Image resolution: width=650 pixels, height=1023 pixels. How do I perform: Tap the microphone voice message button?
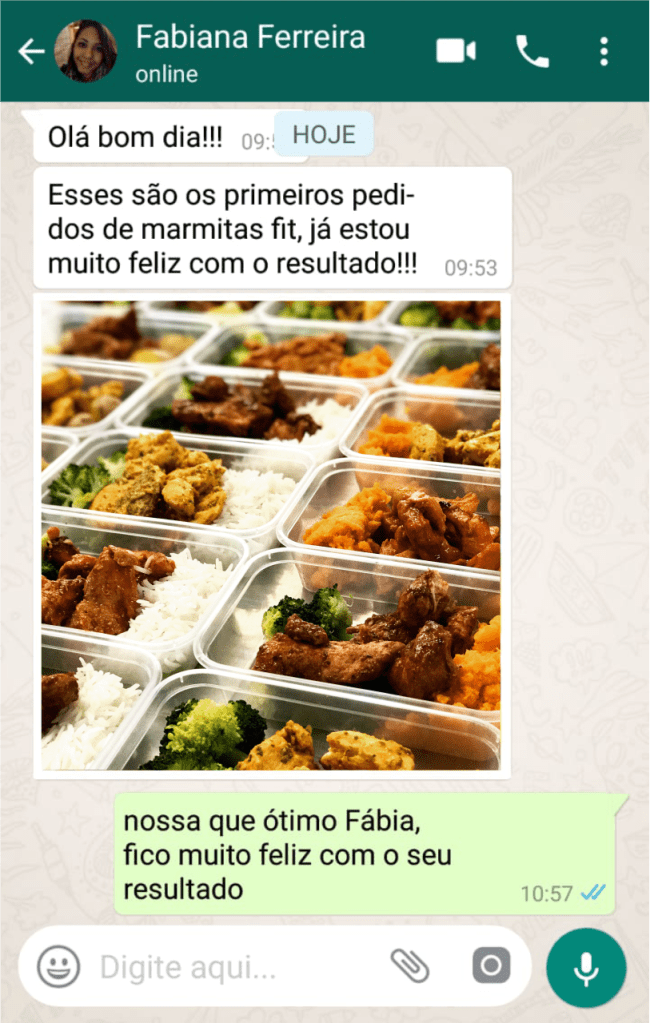coord(586,967)
